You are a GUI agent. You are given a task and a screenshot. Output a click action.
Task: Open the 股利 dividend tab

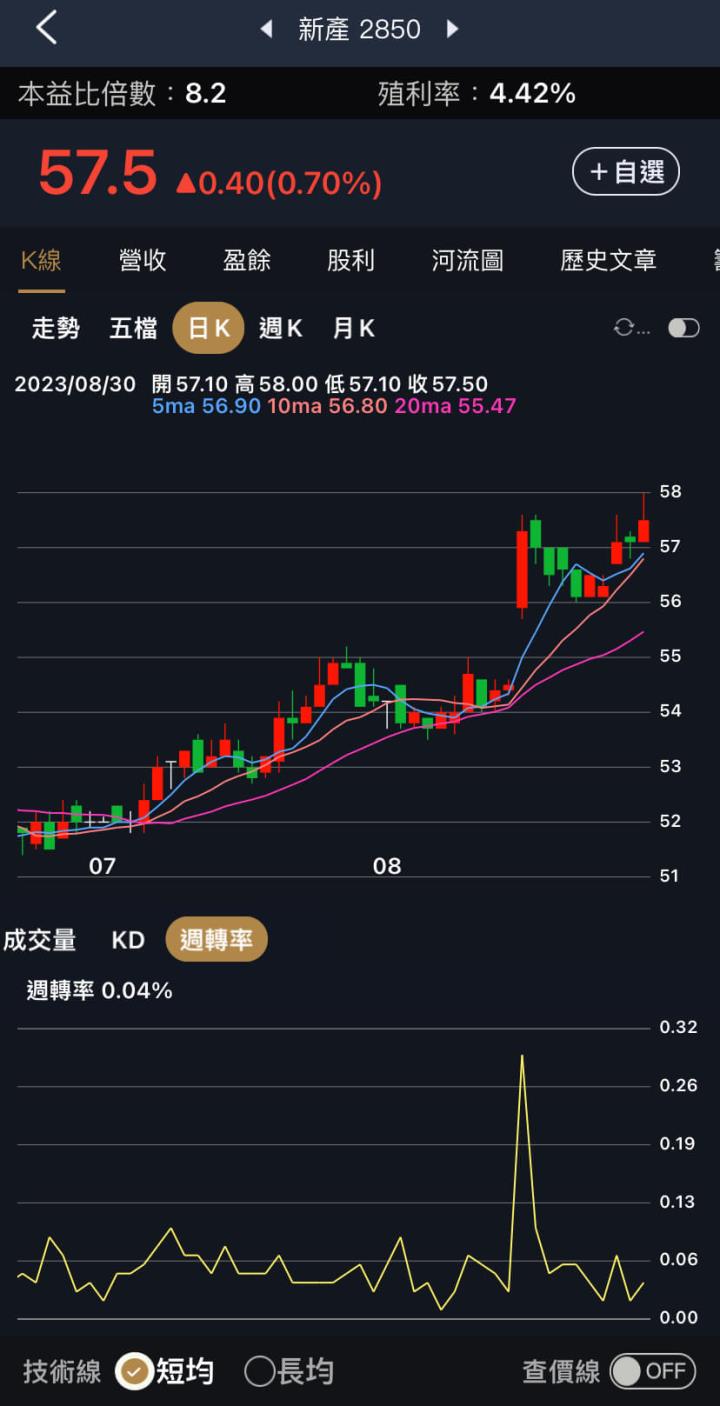click(351, 260)
